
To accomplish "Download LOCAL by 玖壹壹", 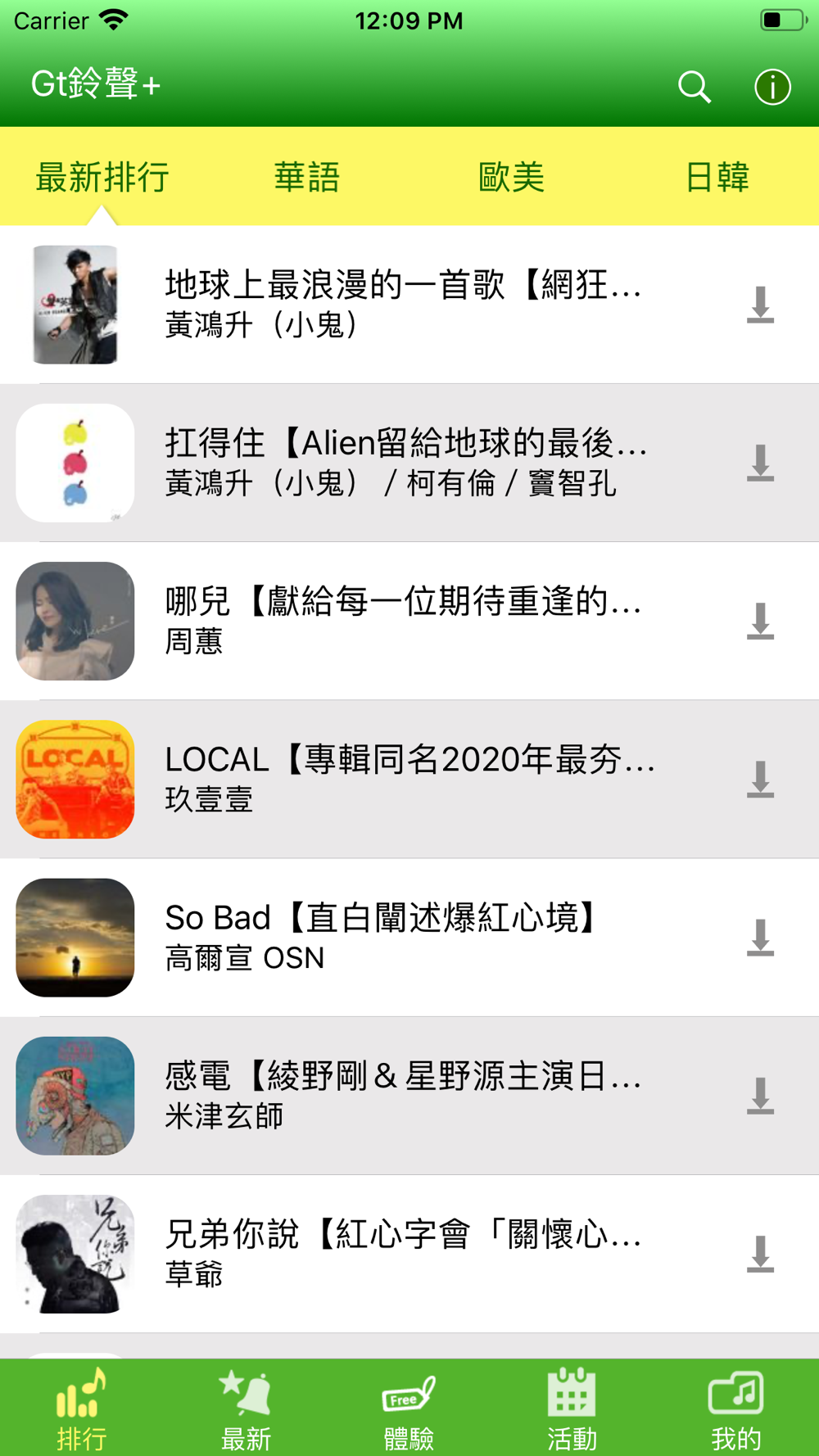I will tap(760, 779).
